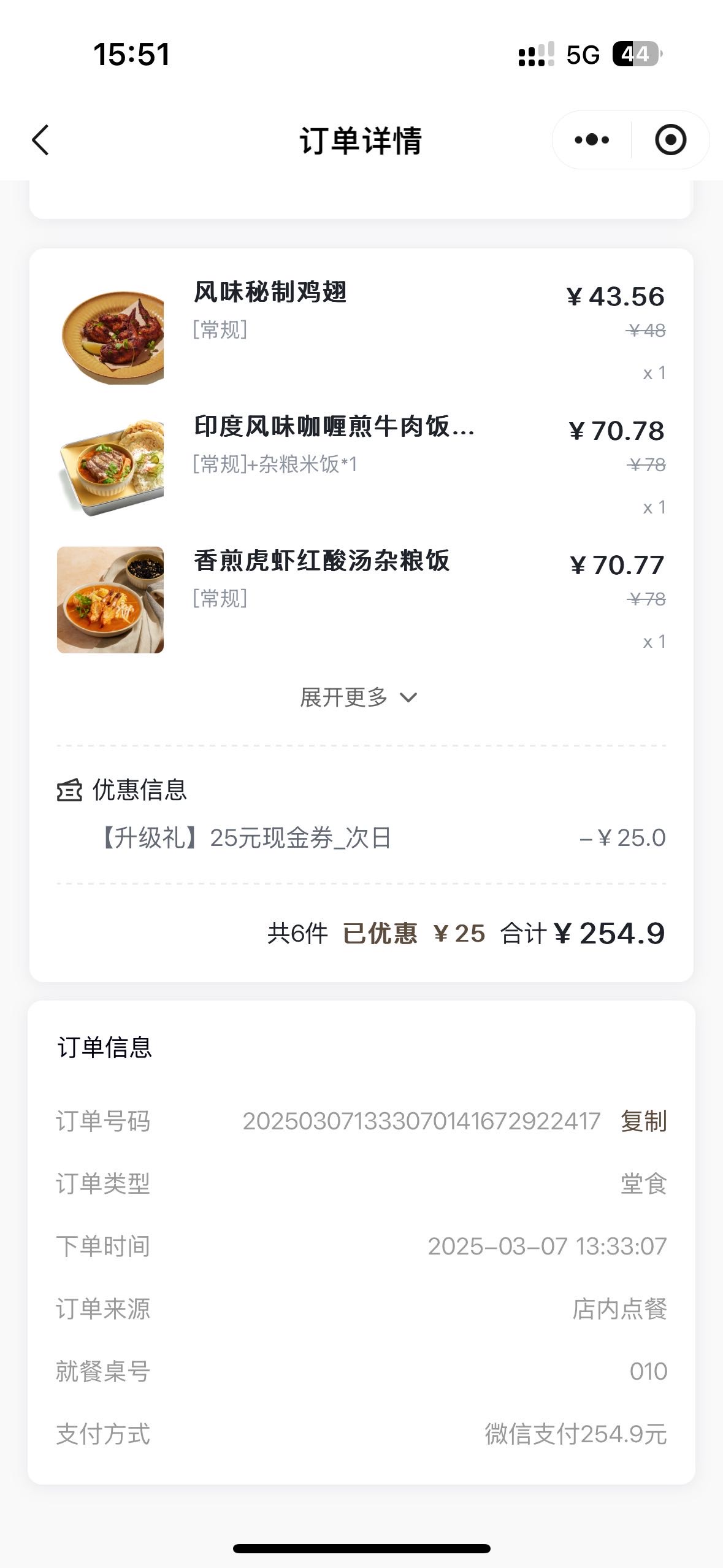
Task: Open the mini program more-options menu
Action: (x=592, y=140)
